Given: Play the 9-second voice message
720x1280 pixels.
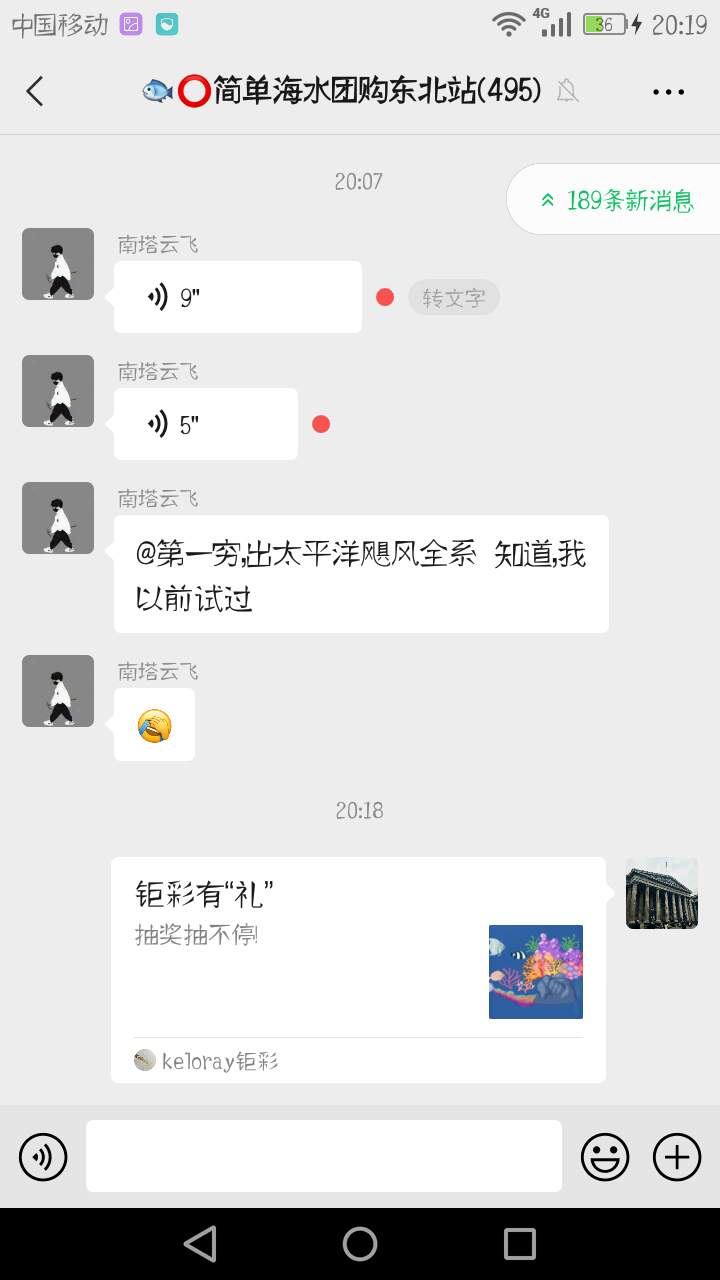Looking at the screenshot, I should point(237,297).
